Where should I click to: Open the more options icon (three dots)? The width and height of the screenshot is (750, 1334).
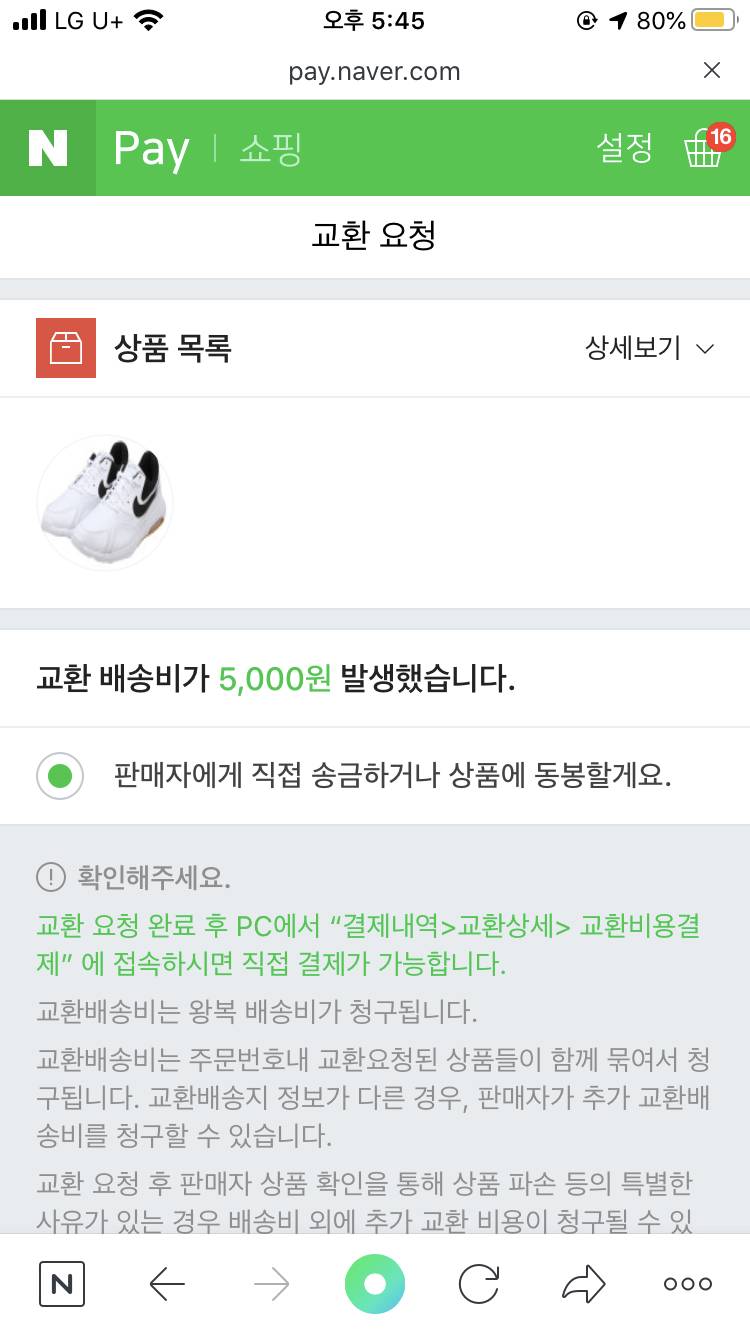[687, 1283]
